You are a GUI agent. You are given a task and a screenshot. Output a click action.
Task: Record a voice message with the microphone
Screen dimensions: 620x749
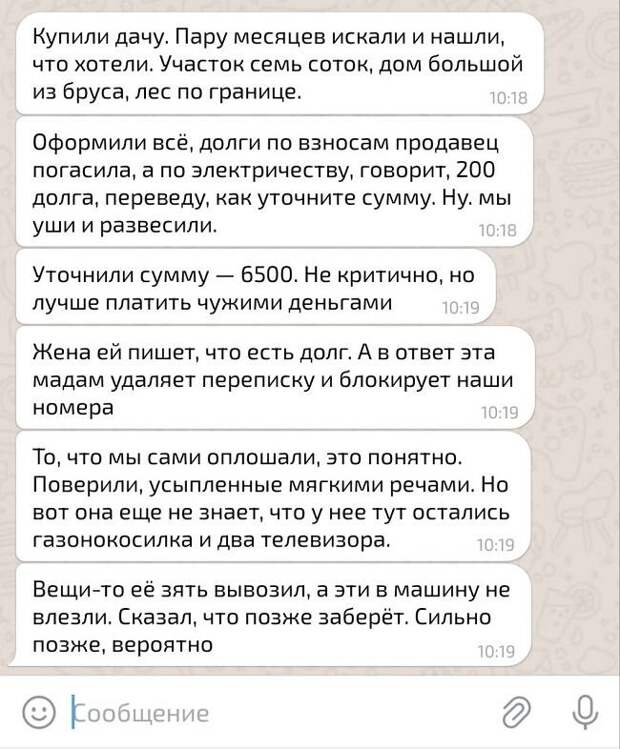coord(585,711)
